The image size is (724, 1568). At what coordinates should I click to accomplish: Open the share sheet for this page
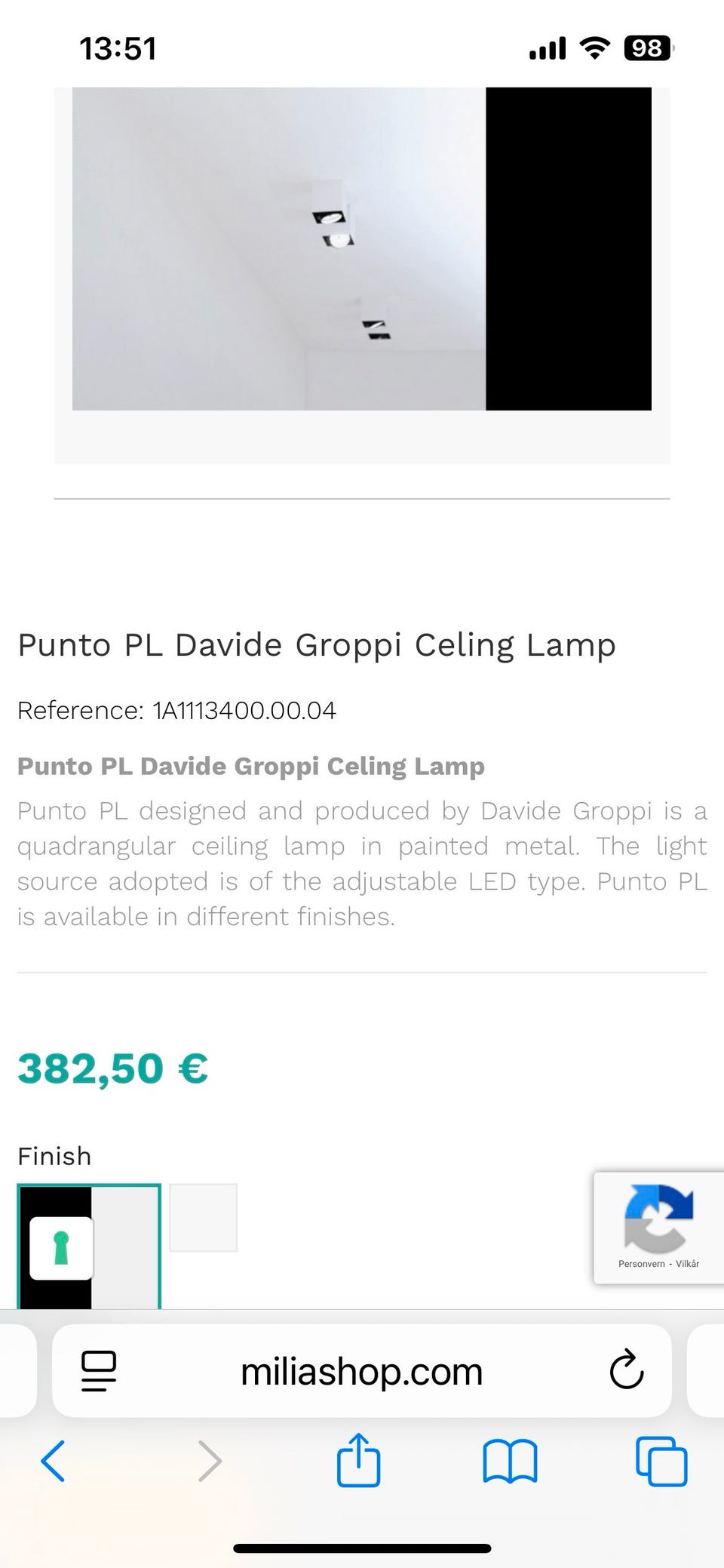click(358, 1459)
